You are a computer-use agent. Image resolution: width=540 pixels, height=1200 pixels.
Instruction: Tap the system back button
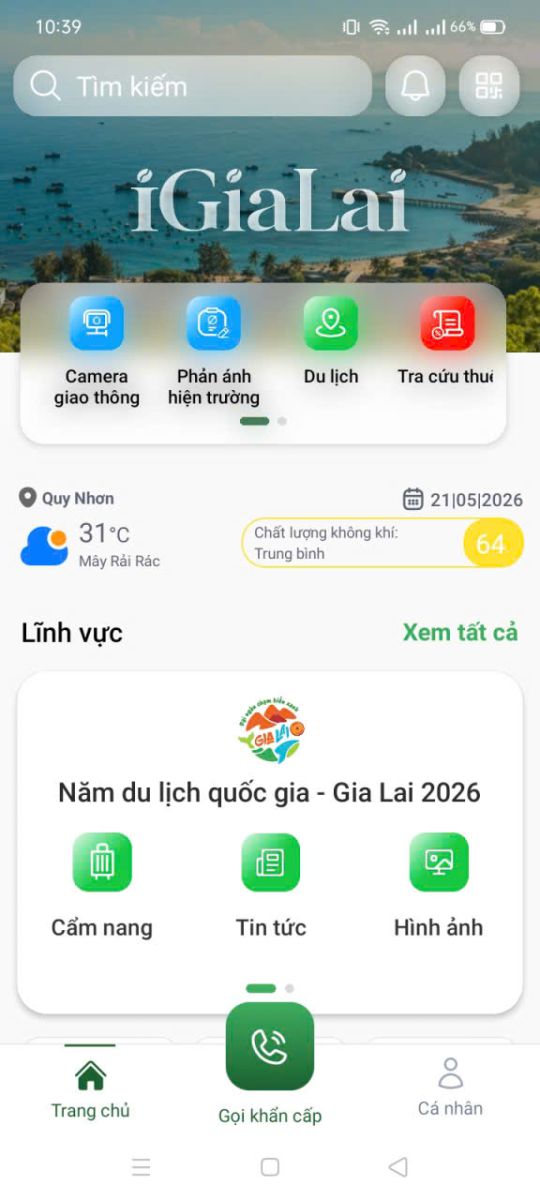click(x=398, y=1167)
